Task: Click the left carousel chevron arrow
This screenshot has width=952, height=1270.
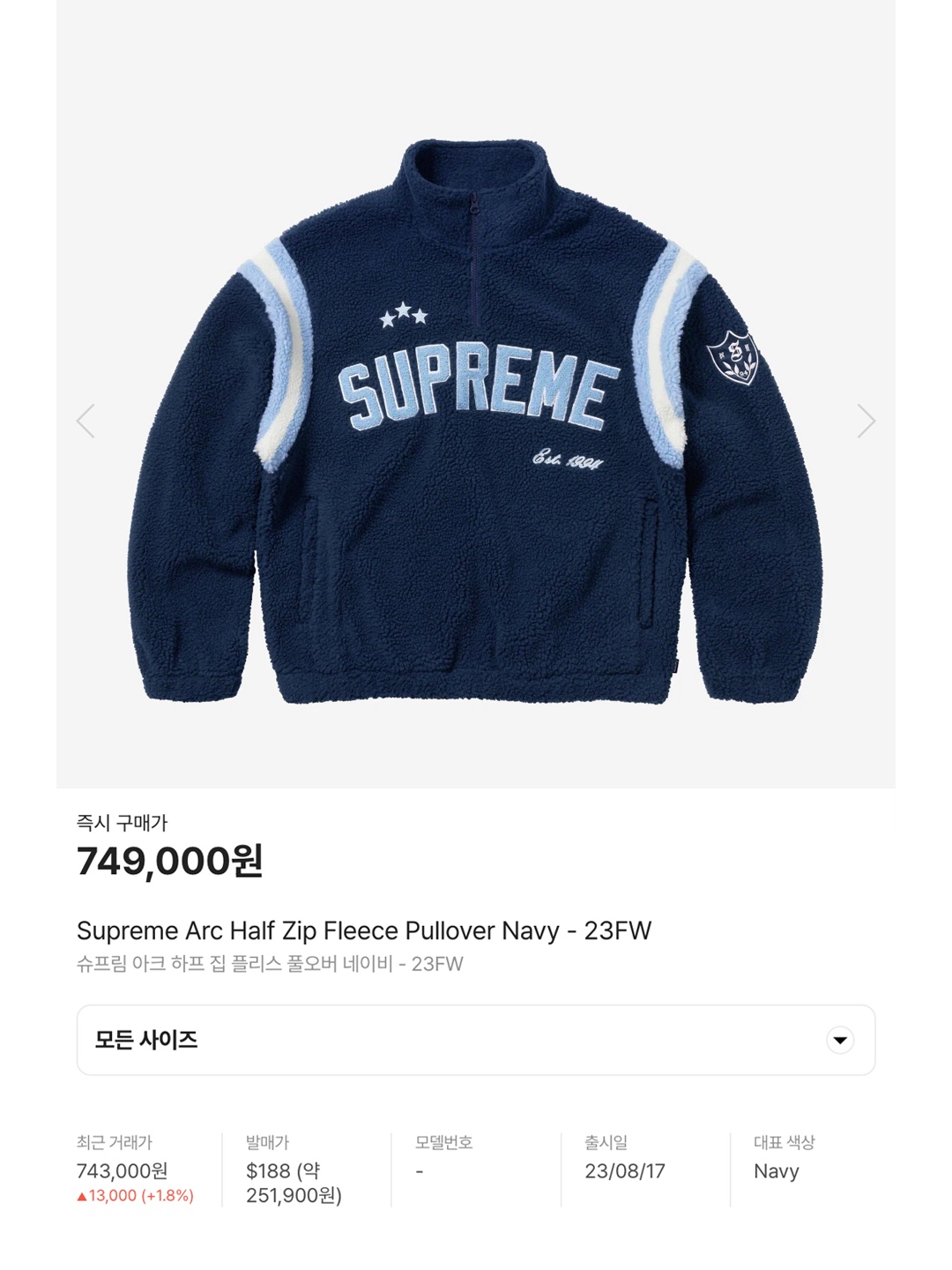Action: 84,422
